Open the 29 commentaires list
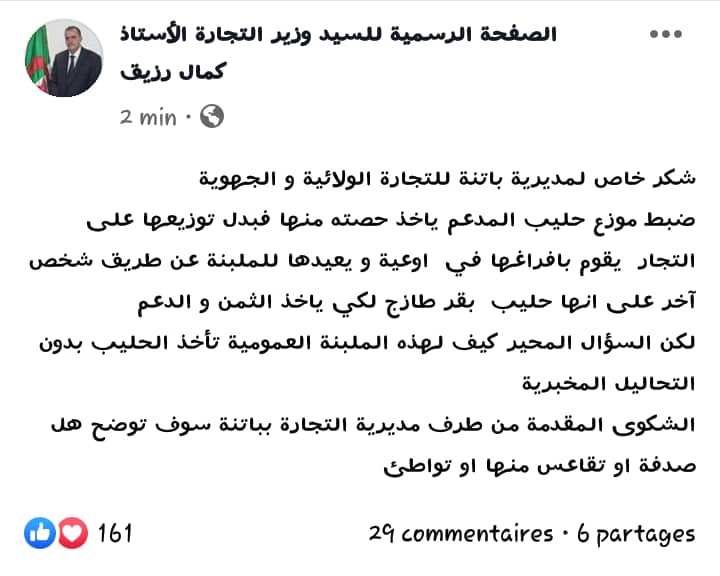The image size is (720, 576). tap(460, 534)
